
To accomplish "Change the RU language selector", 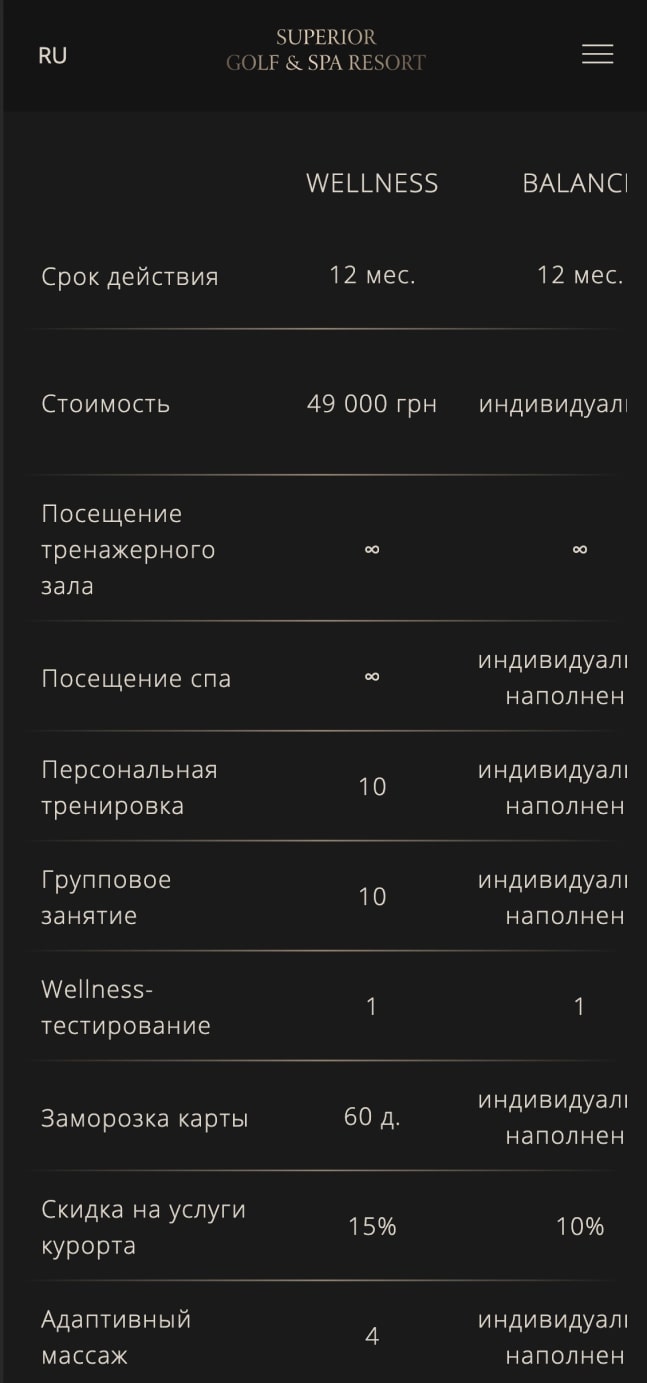I will tap(53, 56).
